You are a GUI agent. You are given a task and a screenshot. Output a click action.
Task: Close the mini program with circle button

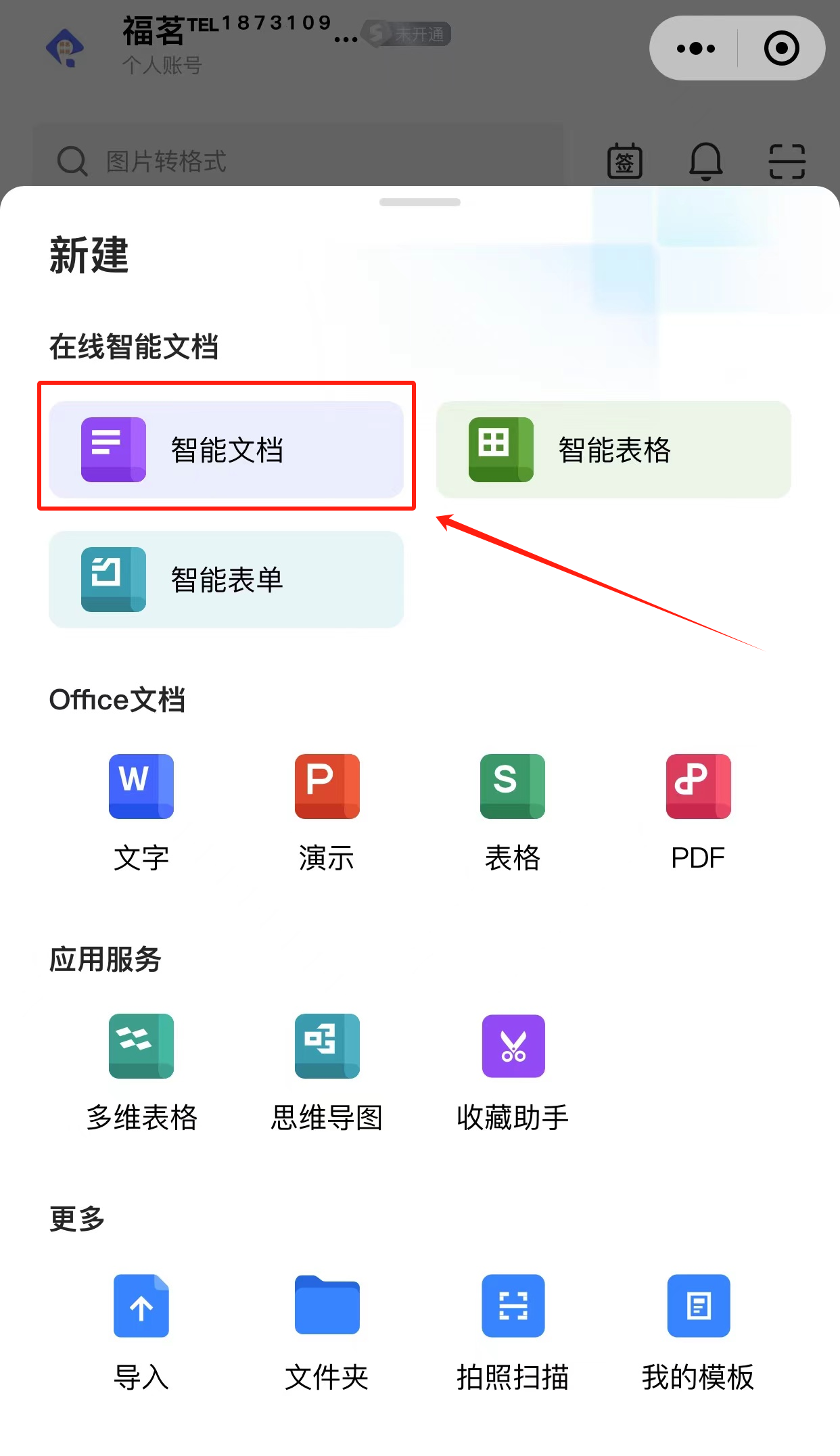(x=781, y=49)
